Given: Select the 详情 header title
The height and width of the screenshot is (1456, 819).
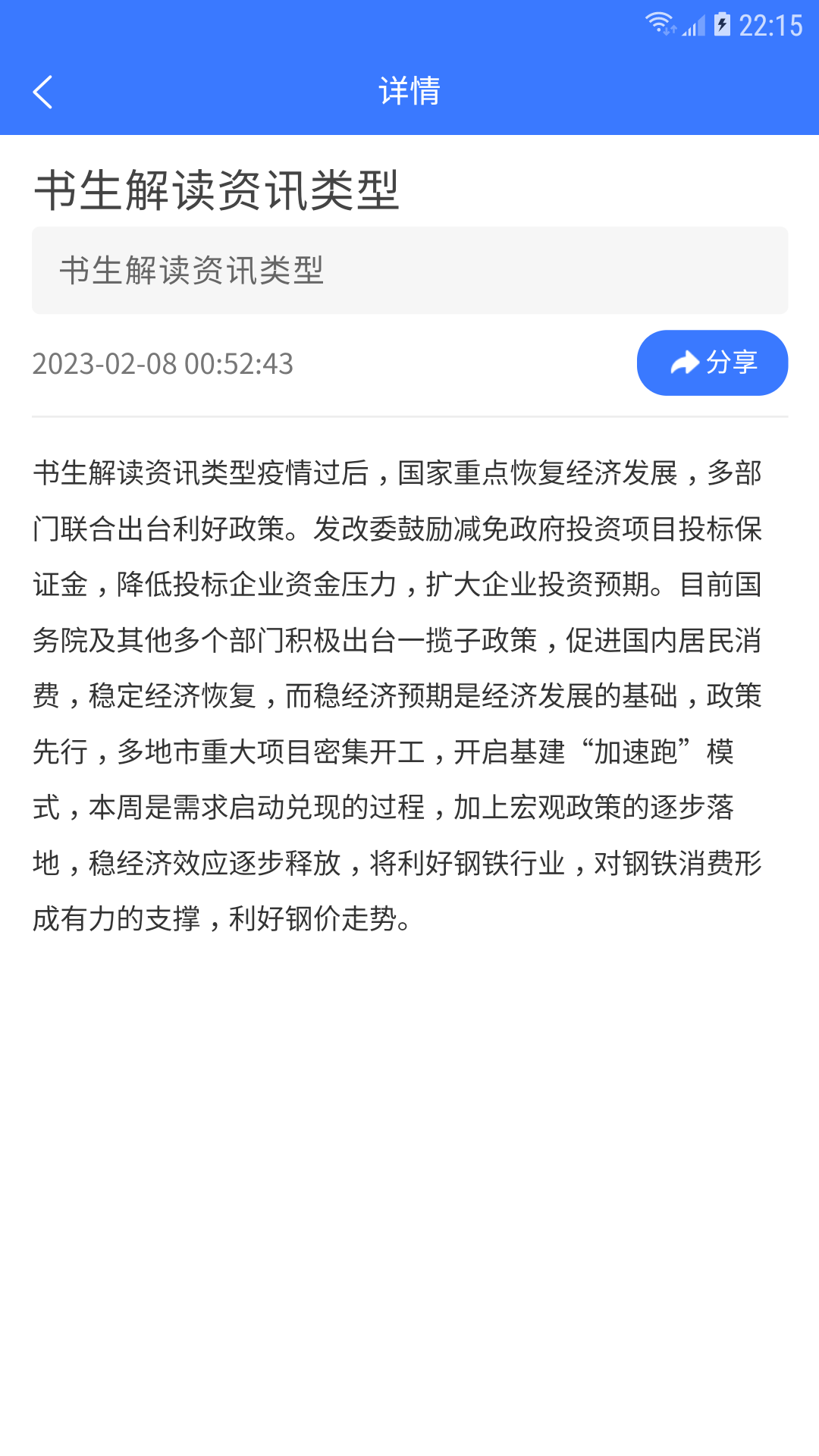Looking at the screenshot, I should [x=409, y=91].
